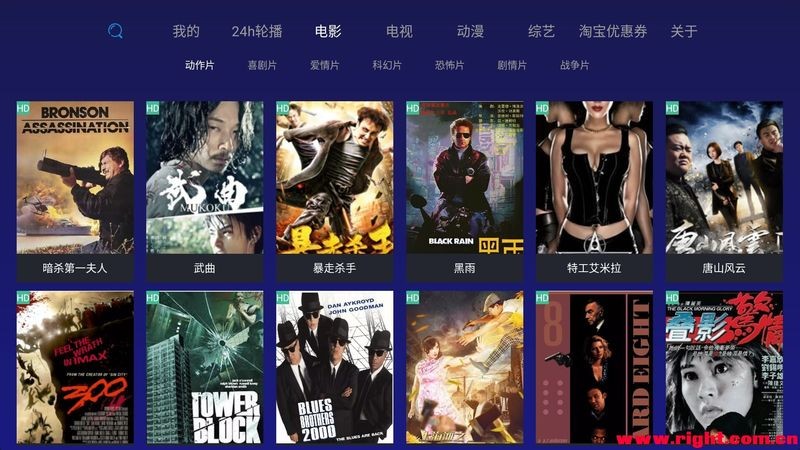This screenshot has height=450, width=800.
Task: Select the 战争片 genre filter
Action: coord(574,66)
